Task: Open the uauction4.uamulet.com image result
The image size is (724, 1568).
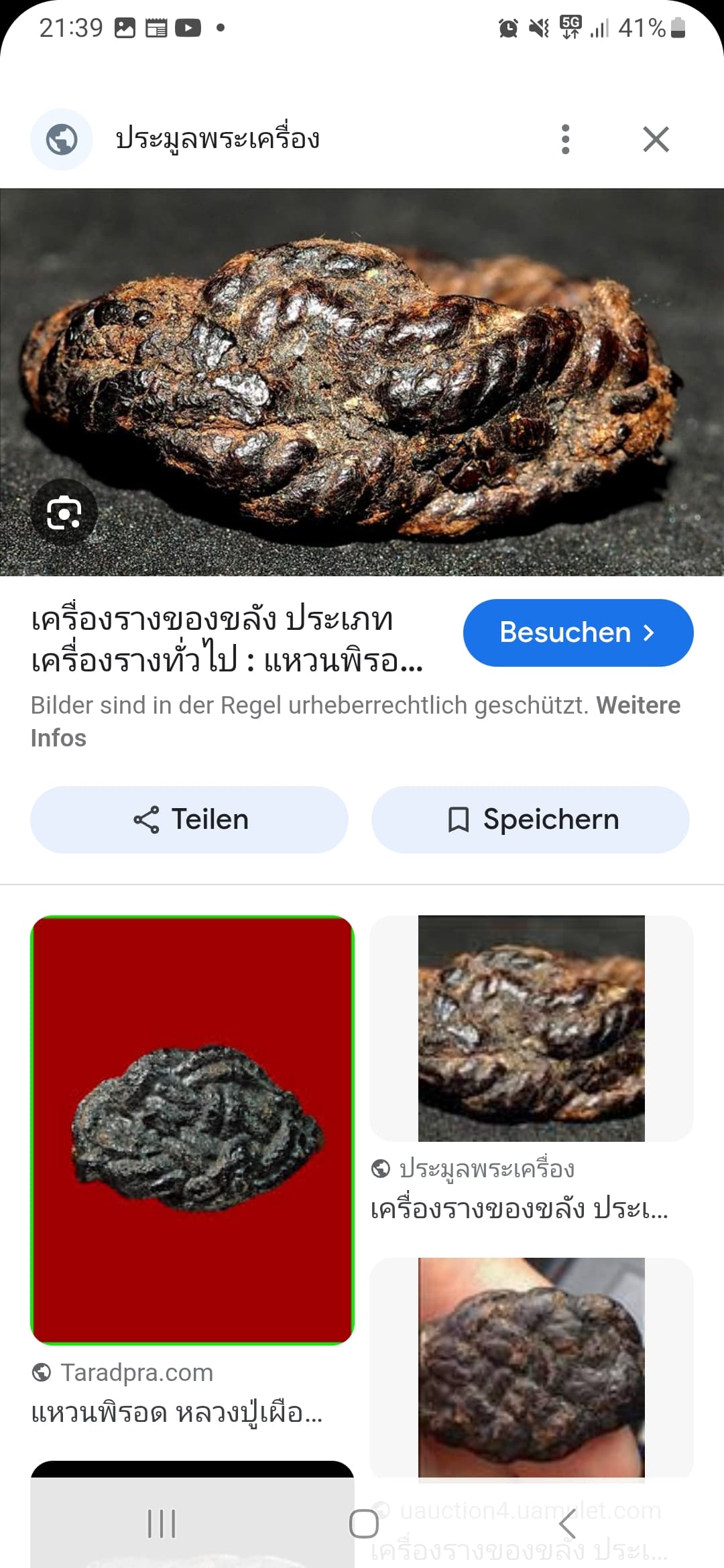Action: [x=531, y=1367]
